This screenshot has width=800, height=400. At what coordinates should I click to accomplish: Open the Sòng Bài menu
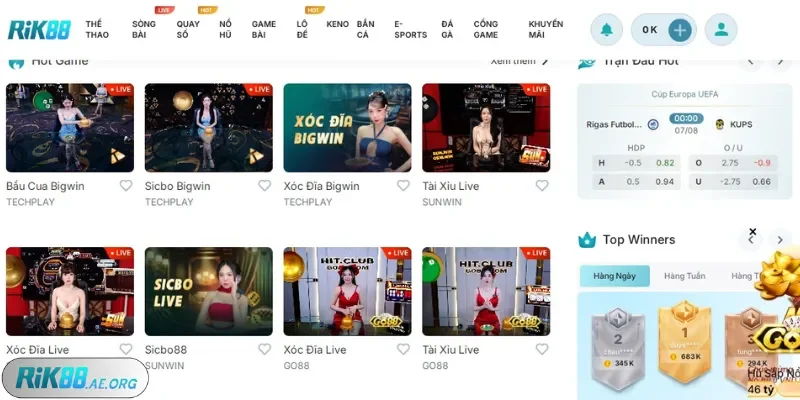click(x=144, y=29)
